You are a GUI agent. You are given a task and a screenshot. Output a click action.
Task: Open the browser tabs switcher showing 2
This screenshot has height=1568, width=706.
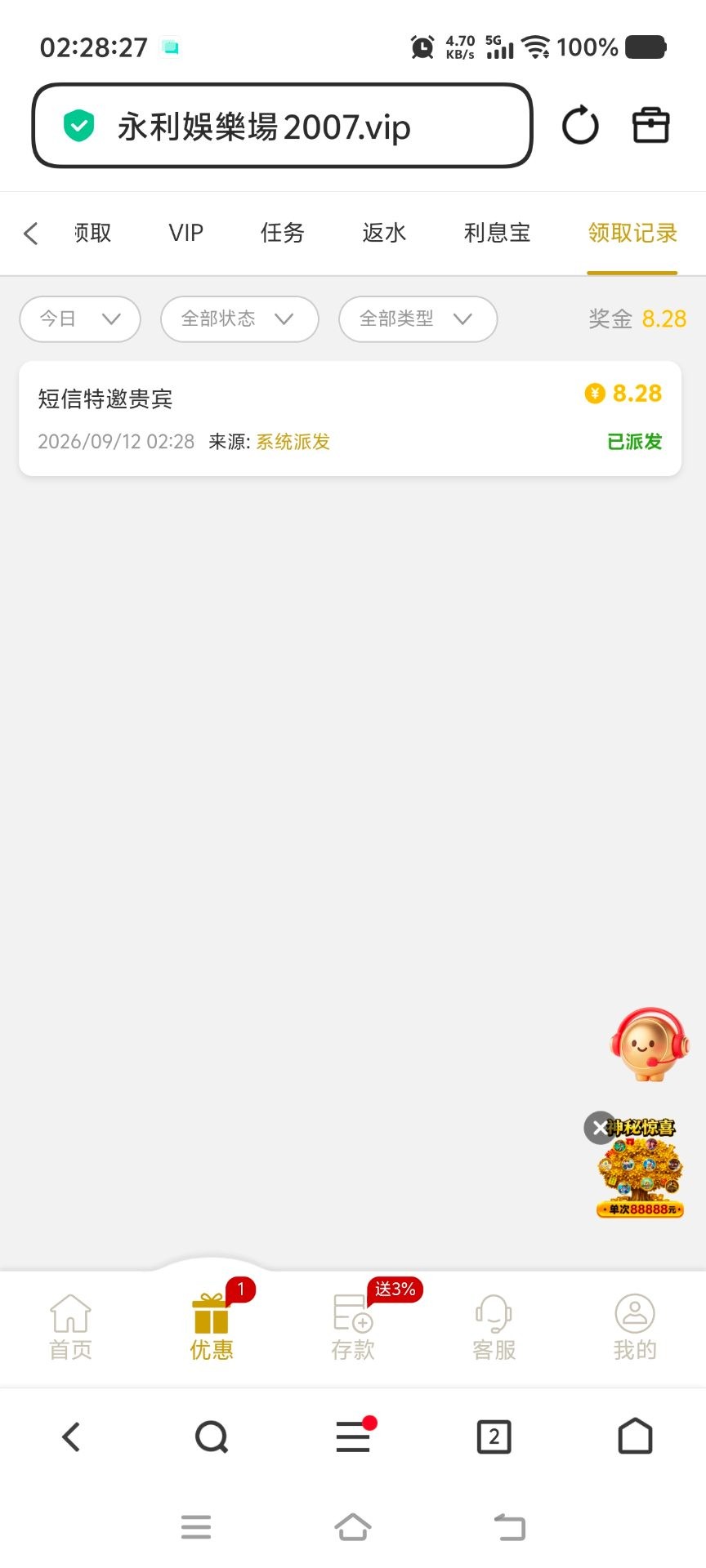click(494, 1437)
